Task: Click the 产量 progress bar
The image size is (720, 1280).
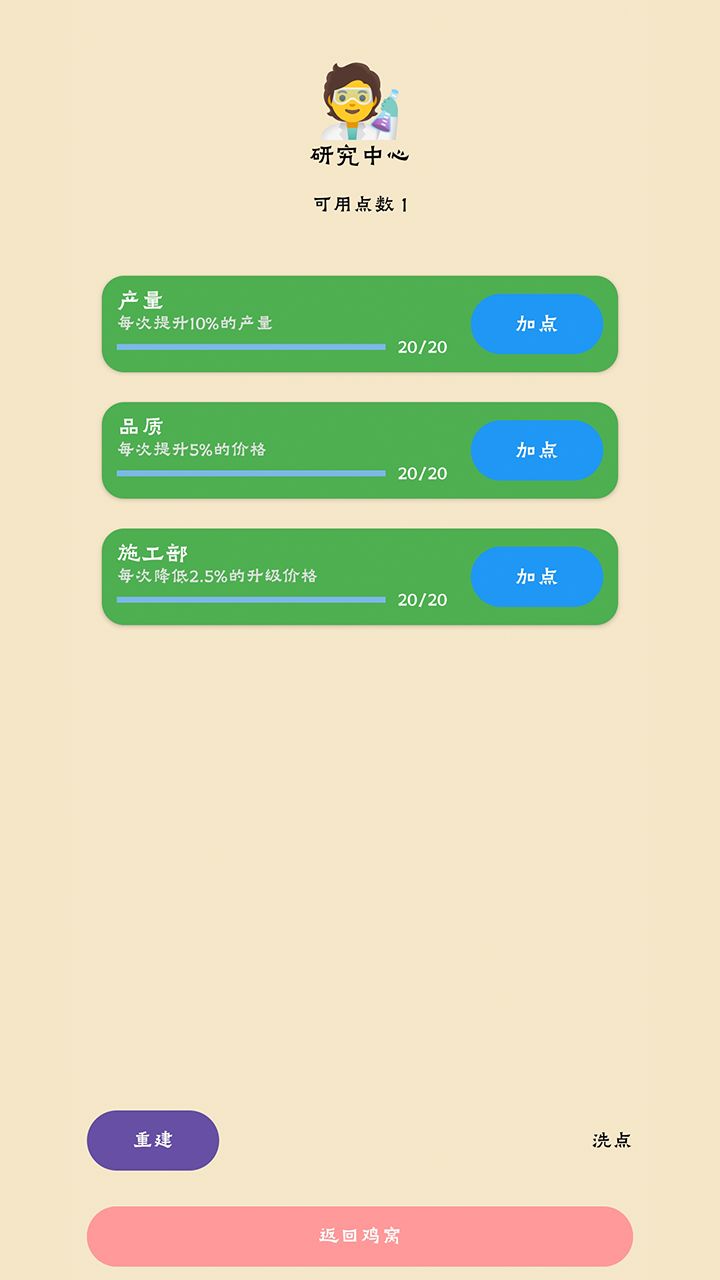Action: coord(250,349)
